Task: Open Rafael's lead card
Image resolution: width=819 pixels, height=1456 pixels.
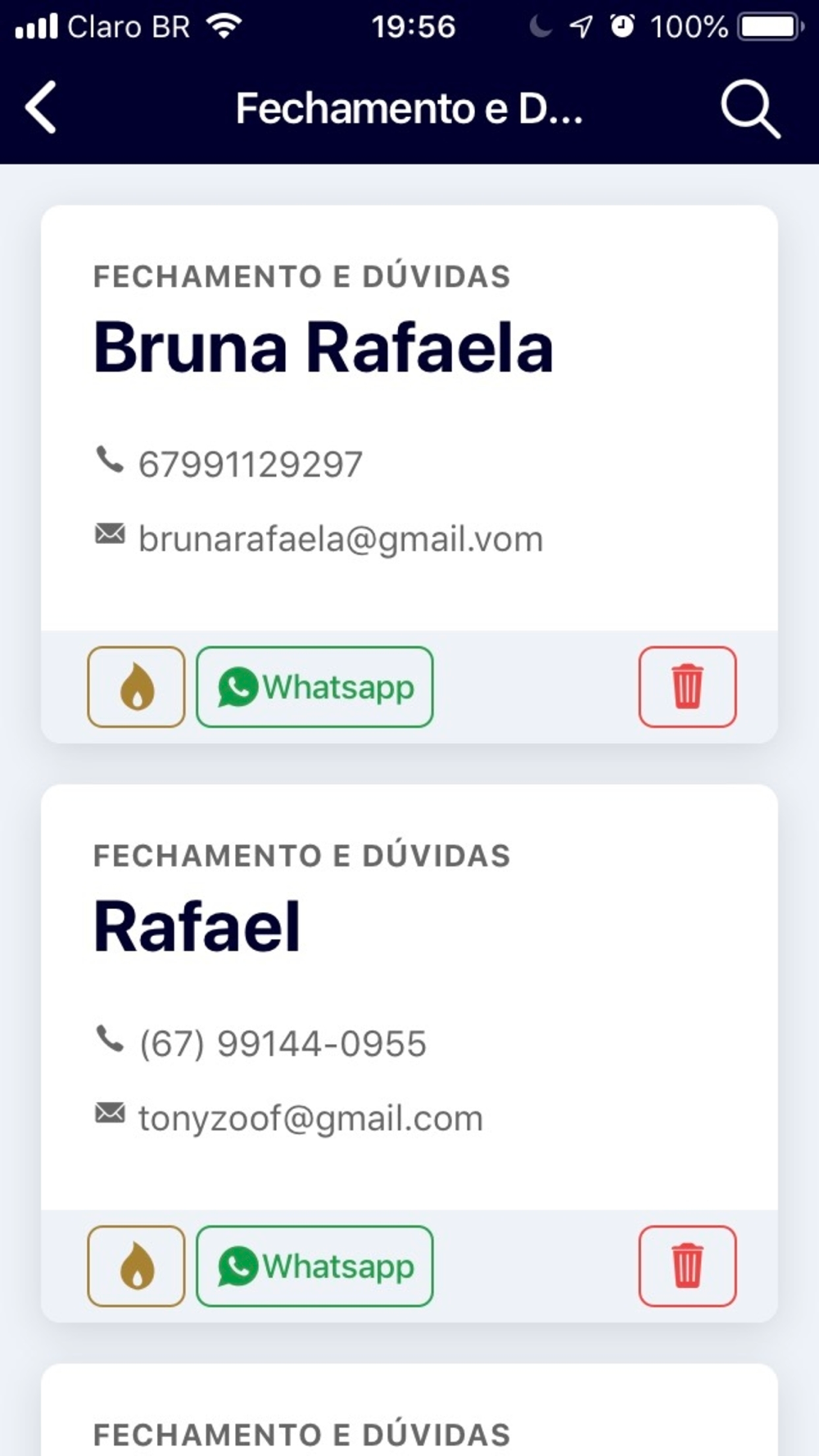Action: (197, 927)
